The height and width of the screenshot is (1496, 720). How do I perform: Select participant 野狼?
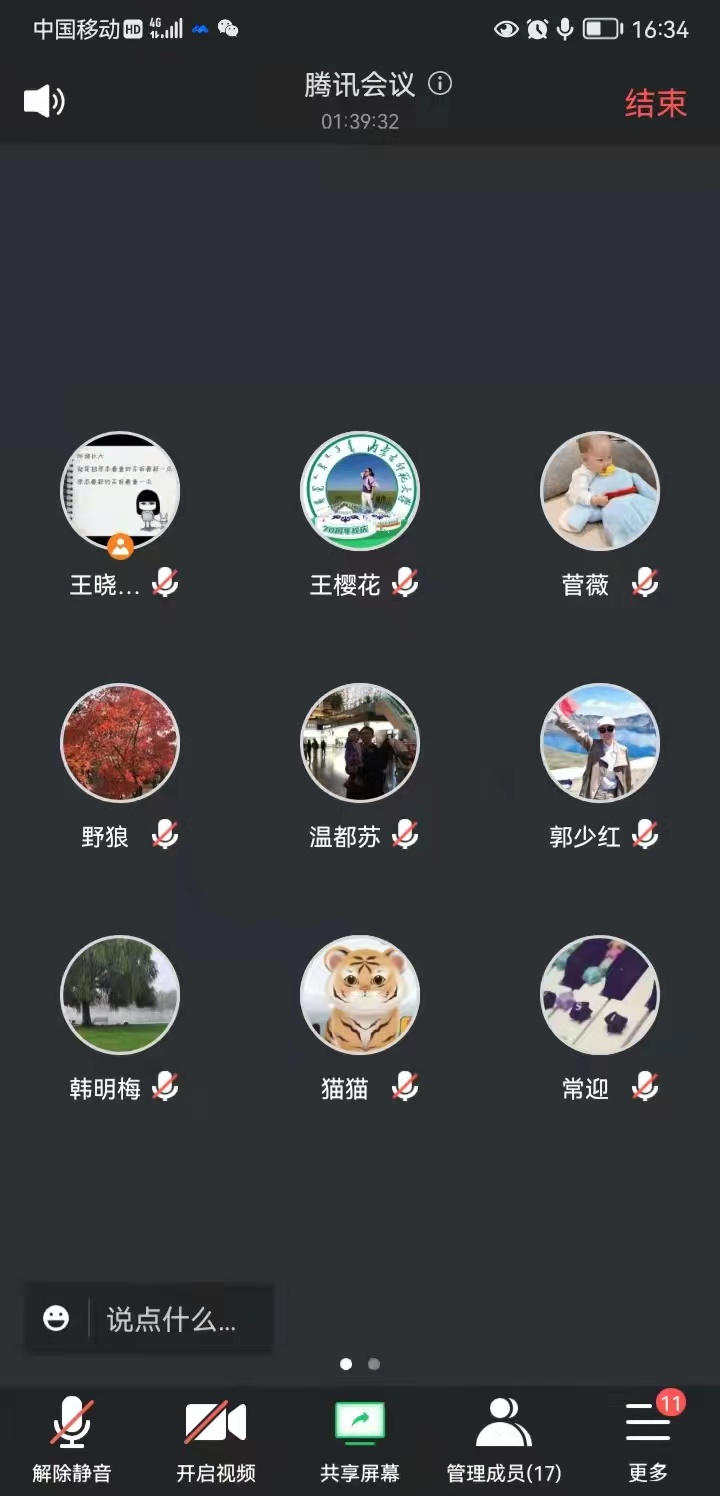120,743
